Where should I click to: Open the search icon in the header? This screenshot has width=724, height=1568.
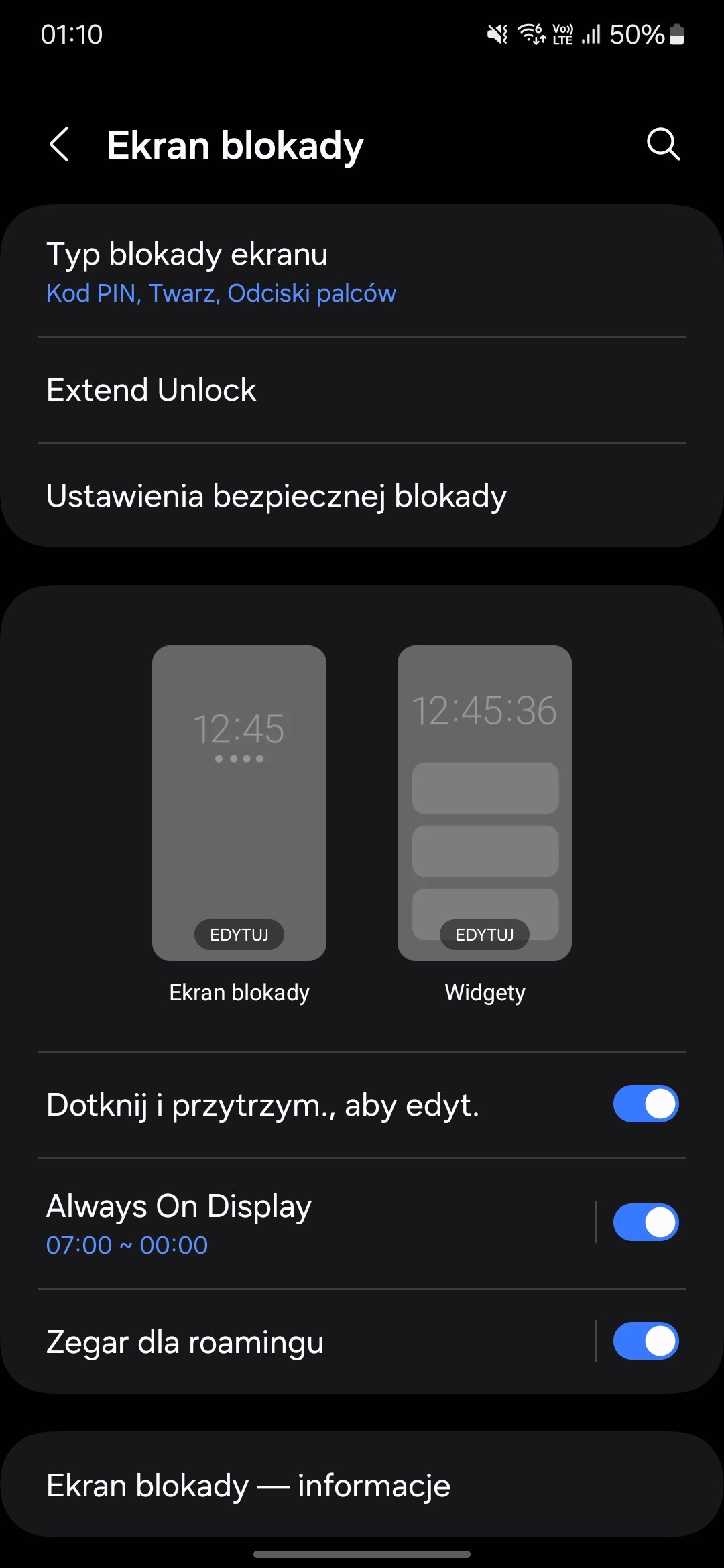(663, 145)
